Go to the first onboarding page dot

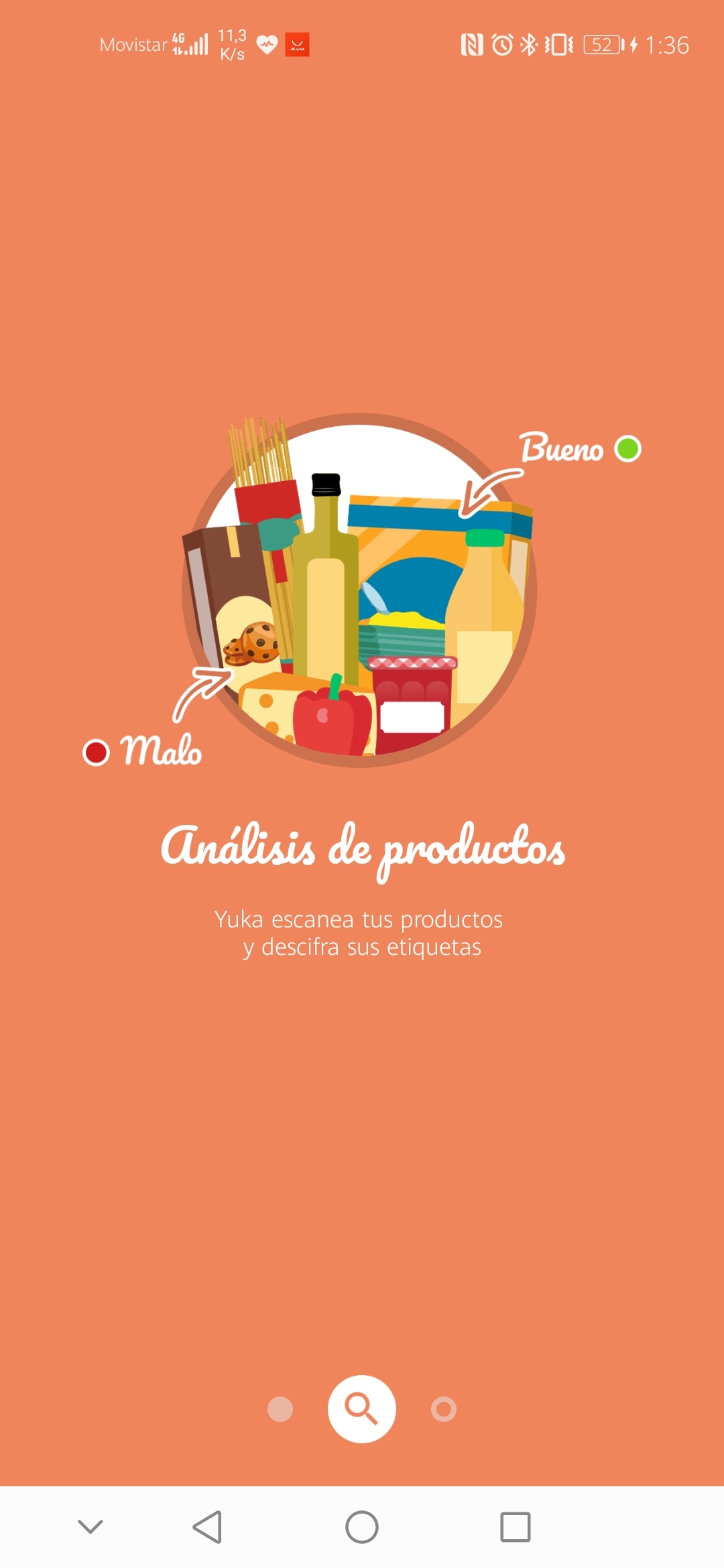(280, 1409)
